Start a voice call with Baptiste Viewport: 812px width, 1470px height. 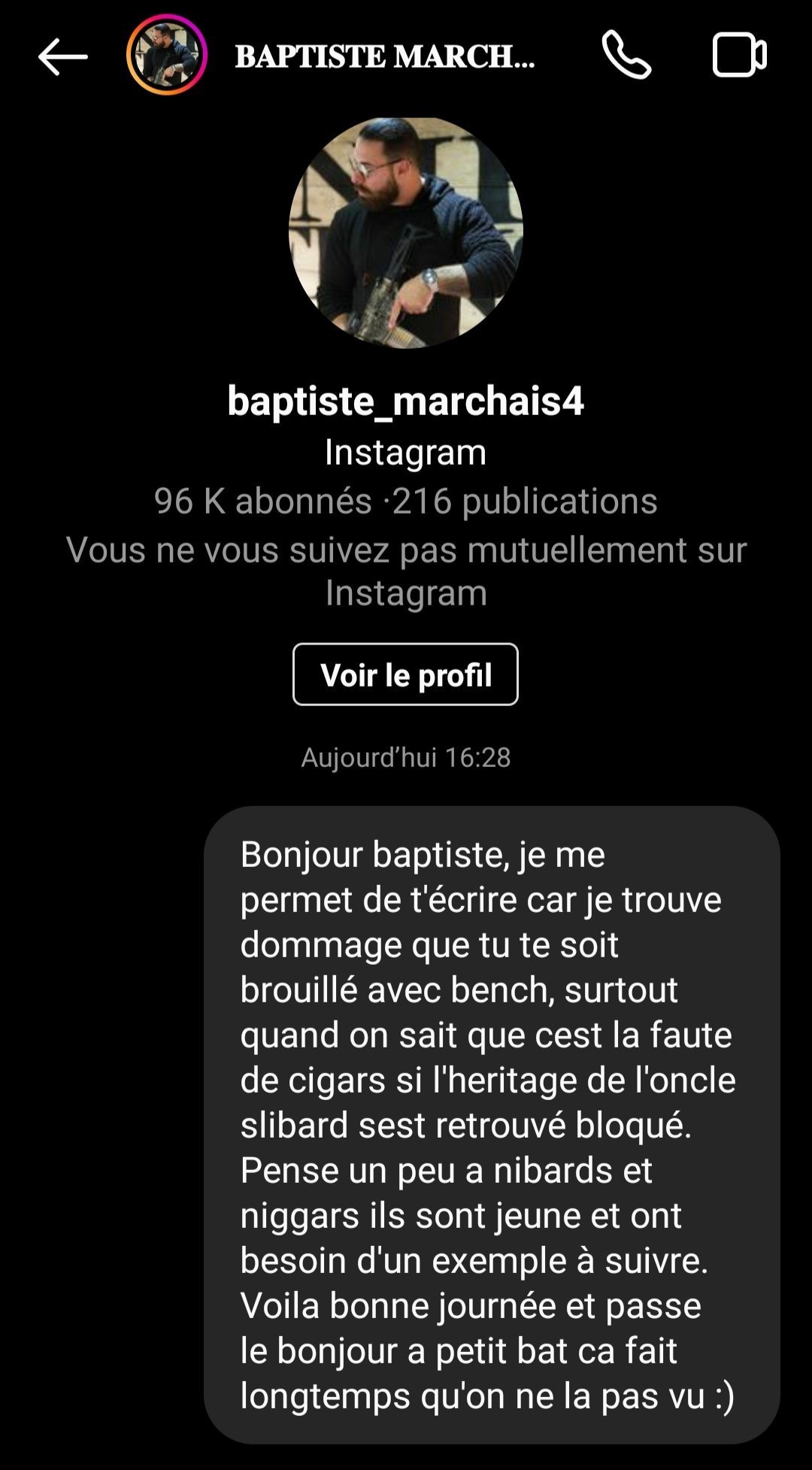626,55
